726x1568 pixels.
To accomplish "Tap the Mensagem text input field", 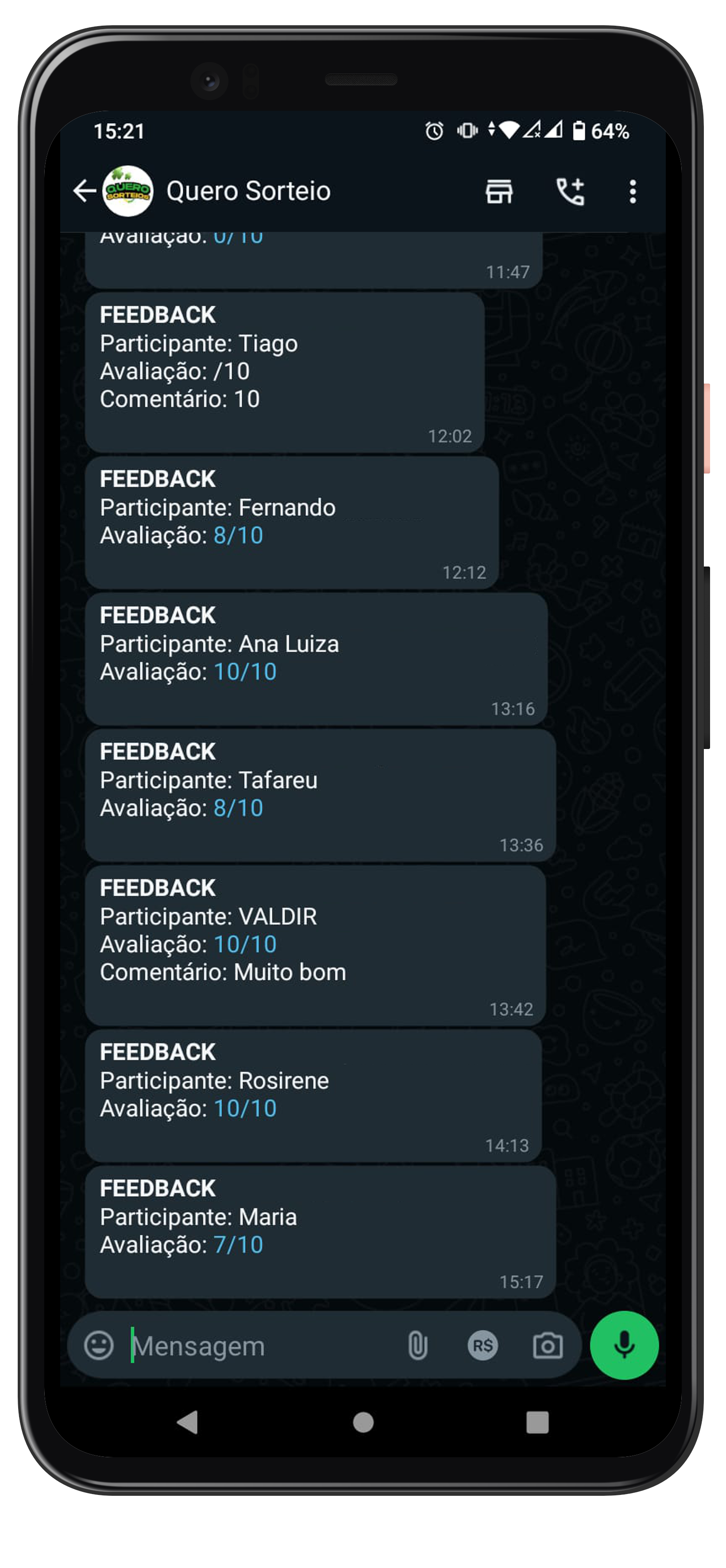I will coord(243,1346).
